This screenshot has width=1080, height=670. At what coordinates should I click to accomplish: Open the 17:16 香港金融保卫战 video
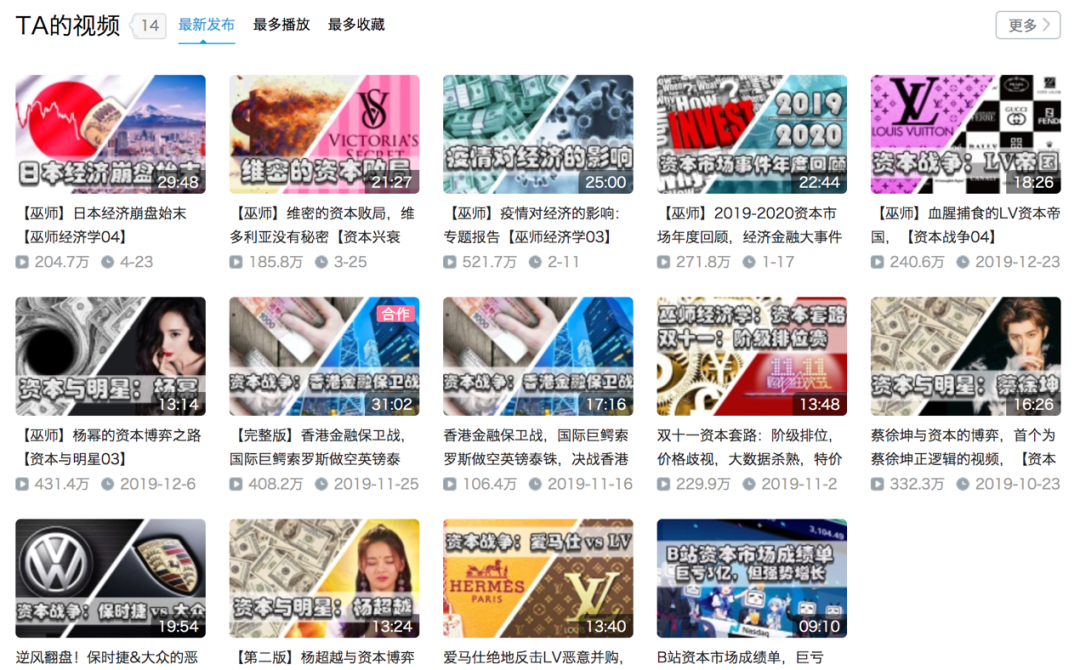click(538, 356)
